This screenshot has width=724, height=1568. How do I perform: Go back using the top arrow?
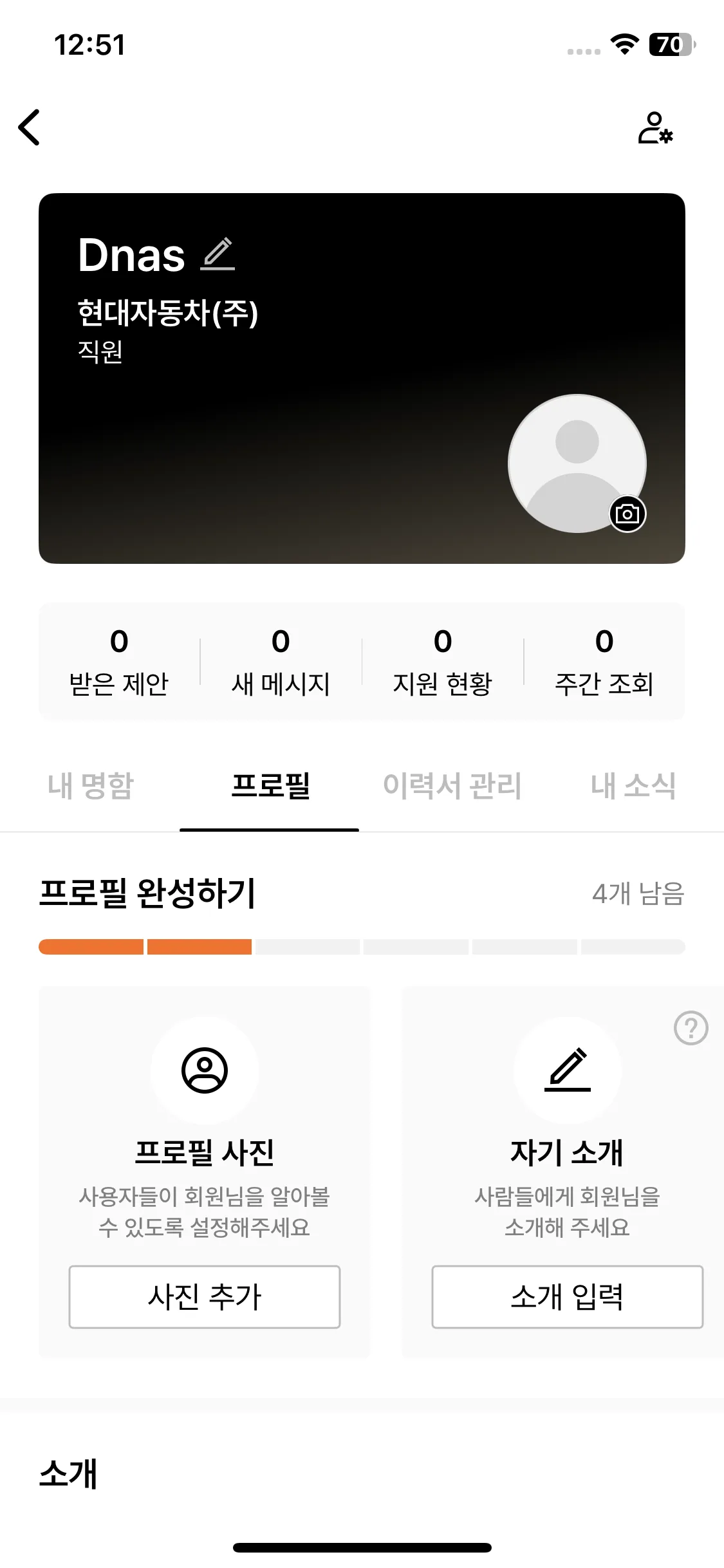[x=30, y=127]
